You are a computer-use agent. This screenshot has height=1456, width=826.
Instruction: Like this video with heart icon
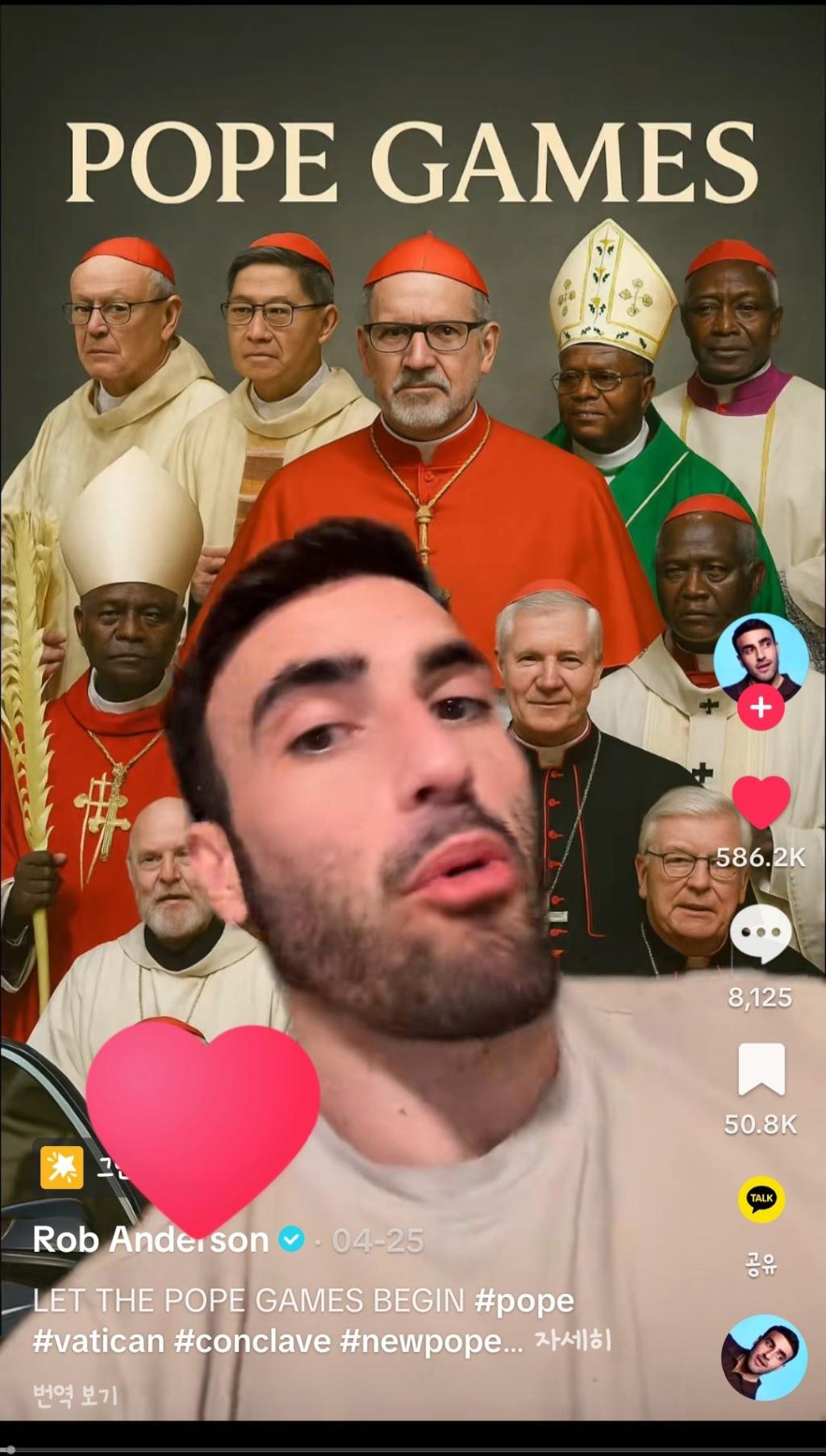coord(760,801)
